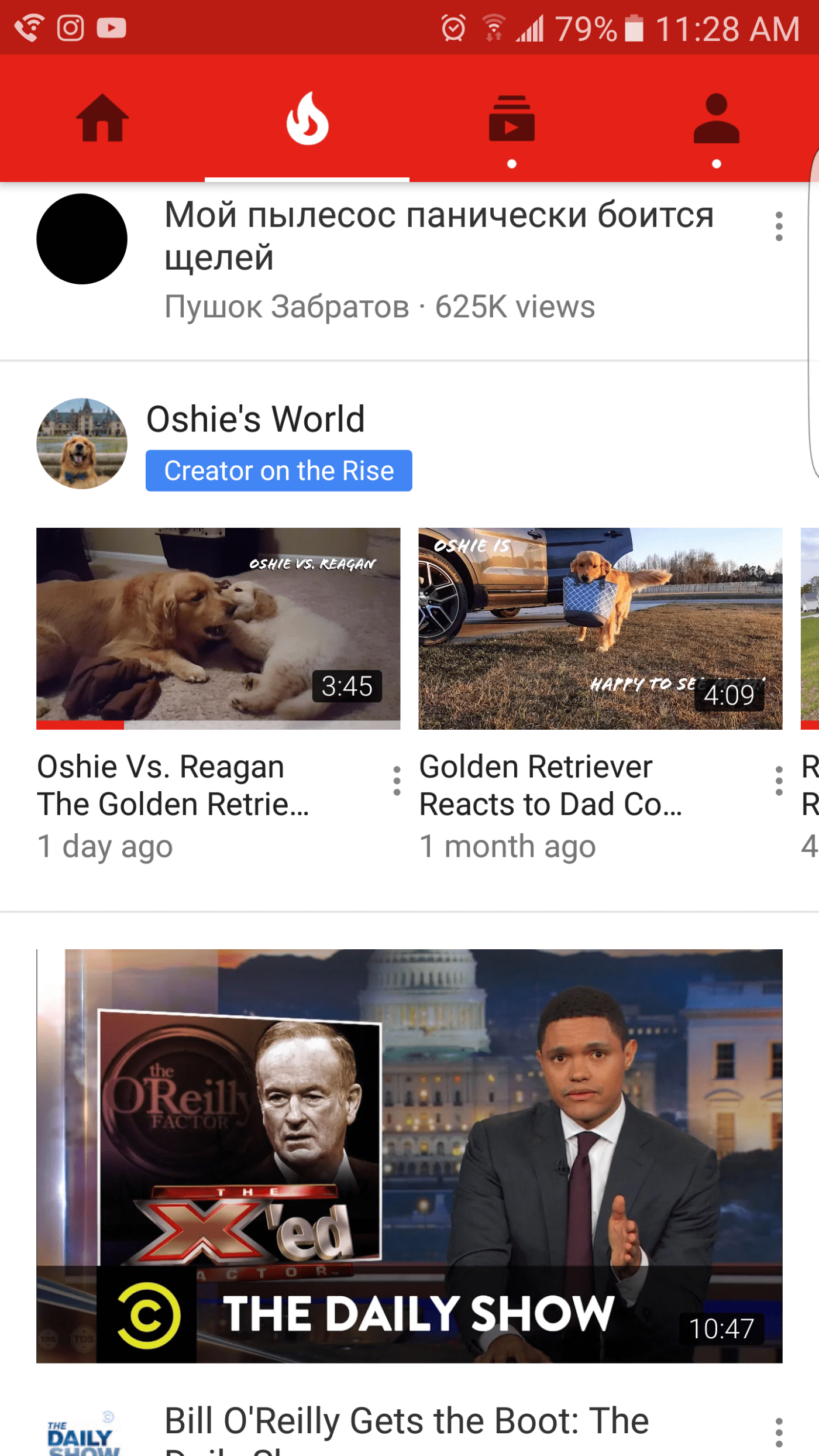This screenshot has height=1456, width=819.
Task: Open the Subscriptions tab
Action: 512,120
